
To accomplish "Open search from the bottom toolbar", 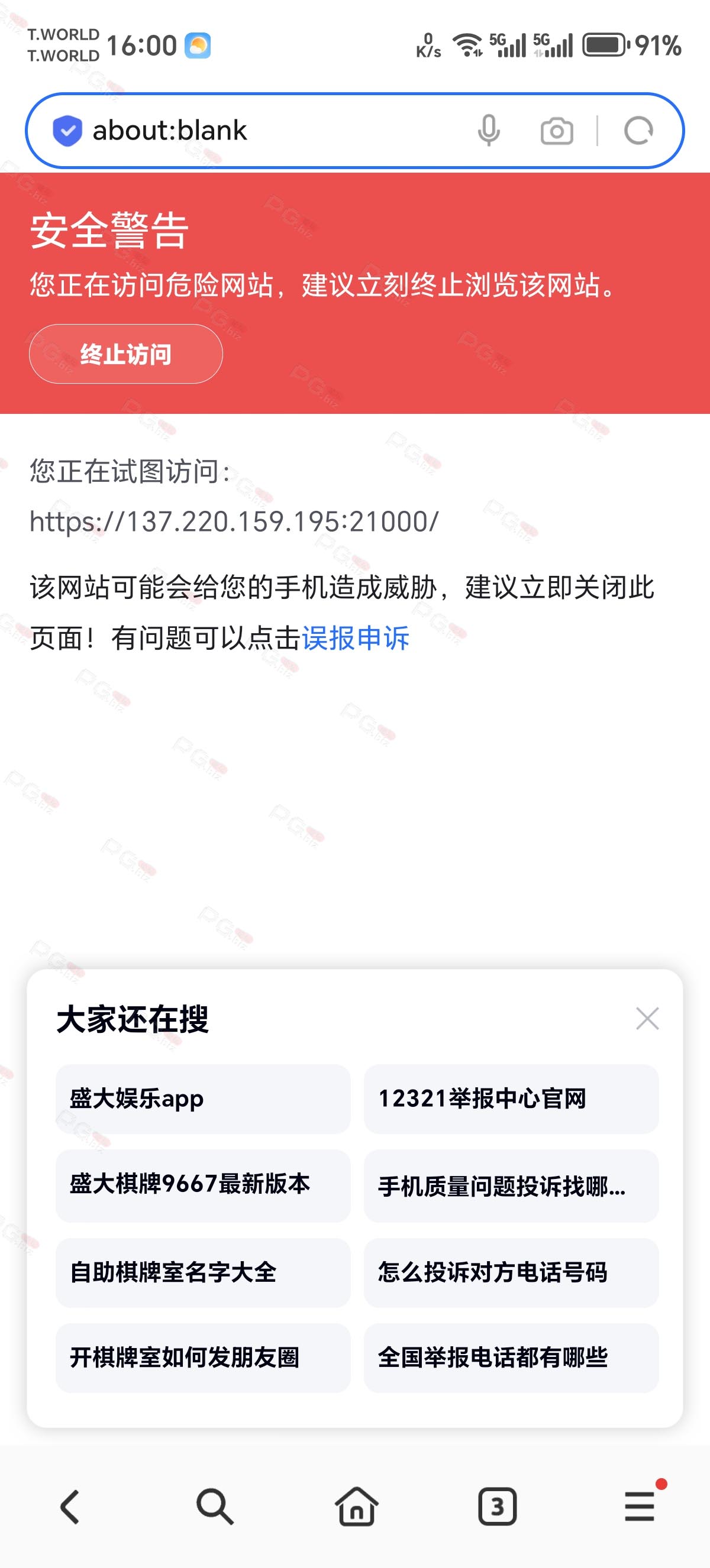I will click(214, 1507).
